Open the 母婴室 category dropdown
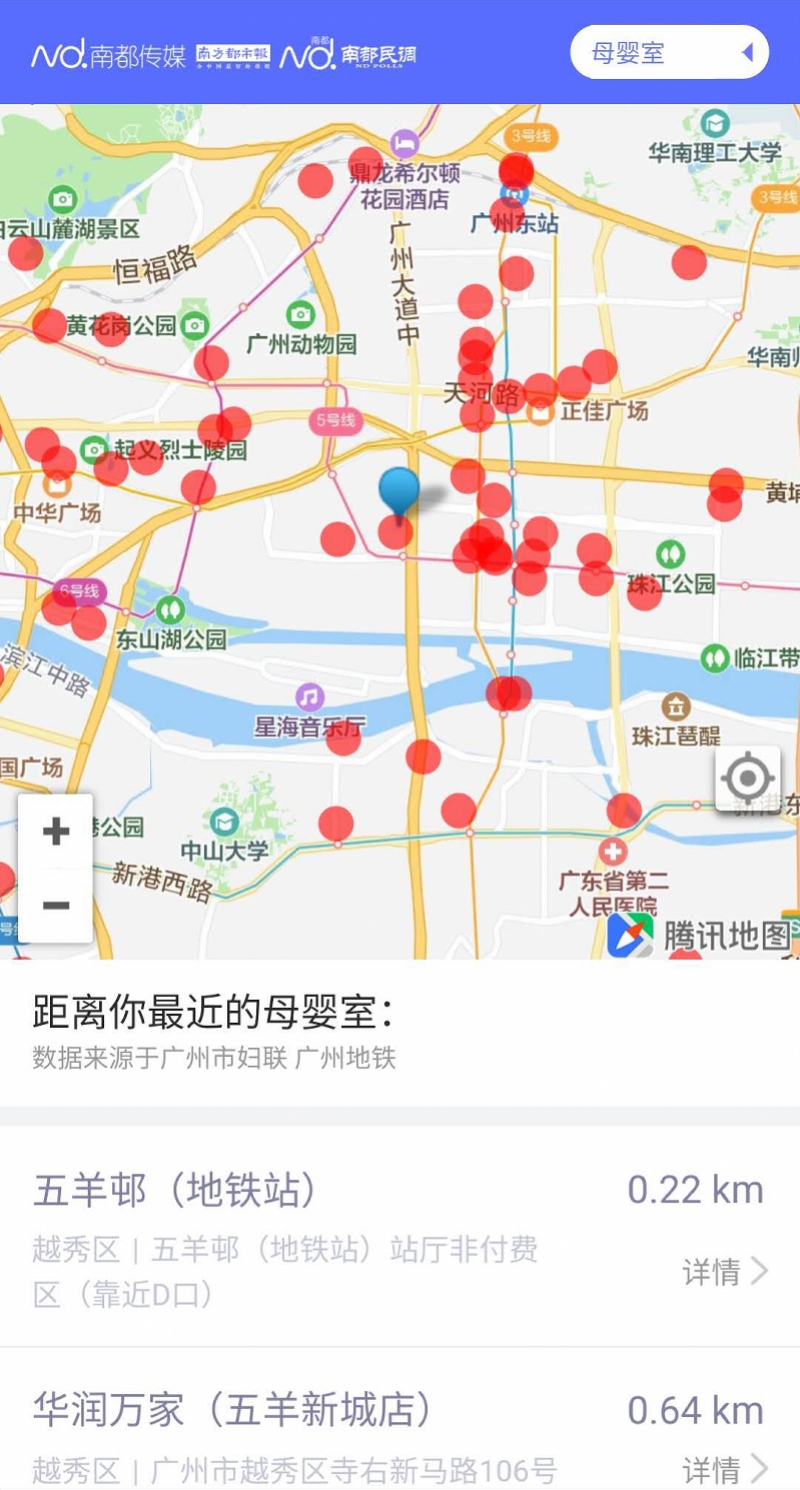 coord(669,52)
